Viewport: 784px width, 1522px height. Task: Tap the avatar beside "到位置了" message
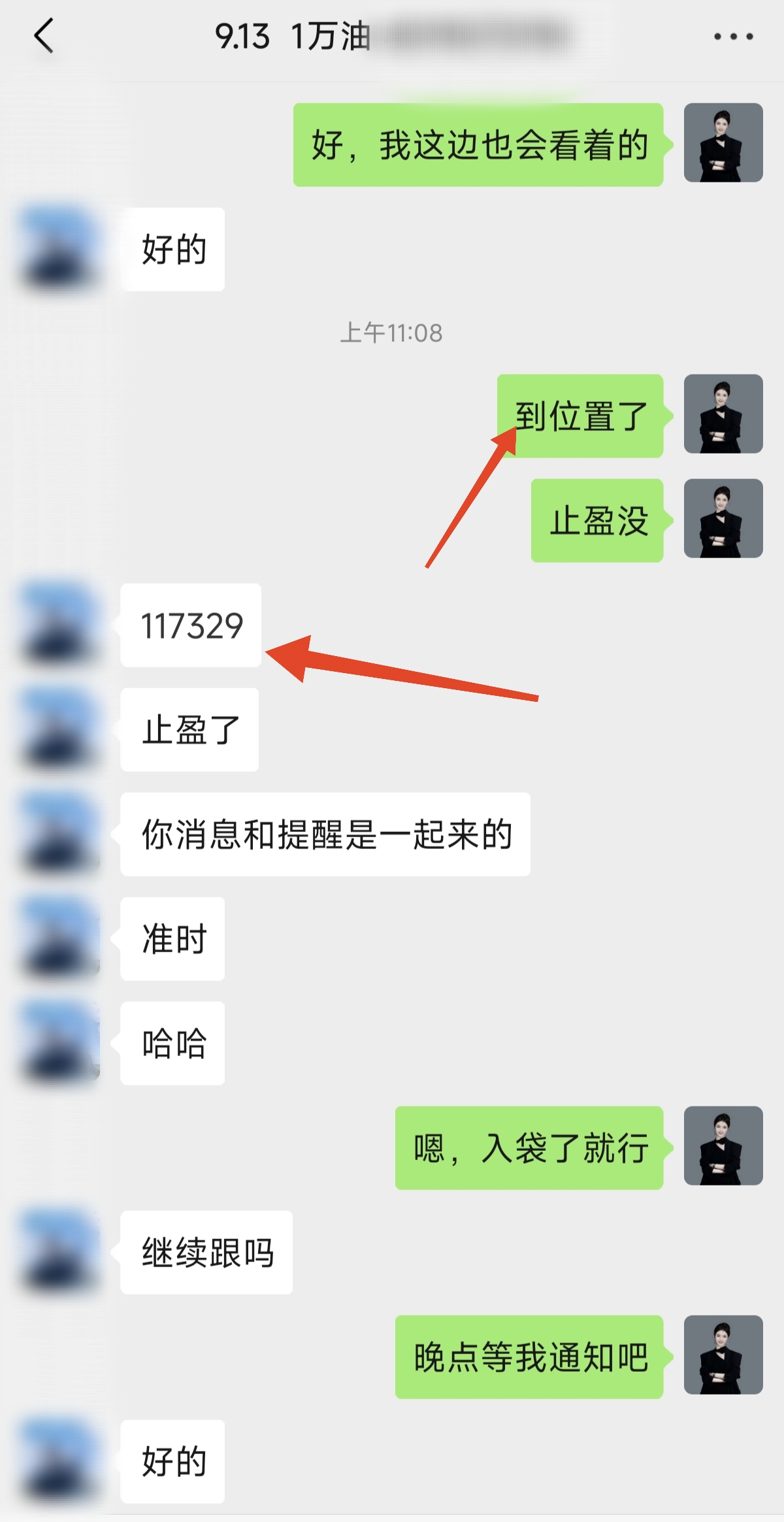point(723,414)
